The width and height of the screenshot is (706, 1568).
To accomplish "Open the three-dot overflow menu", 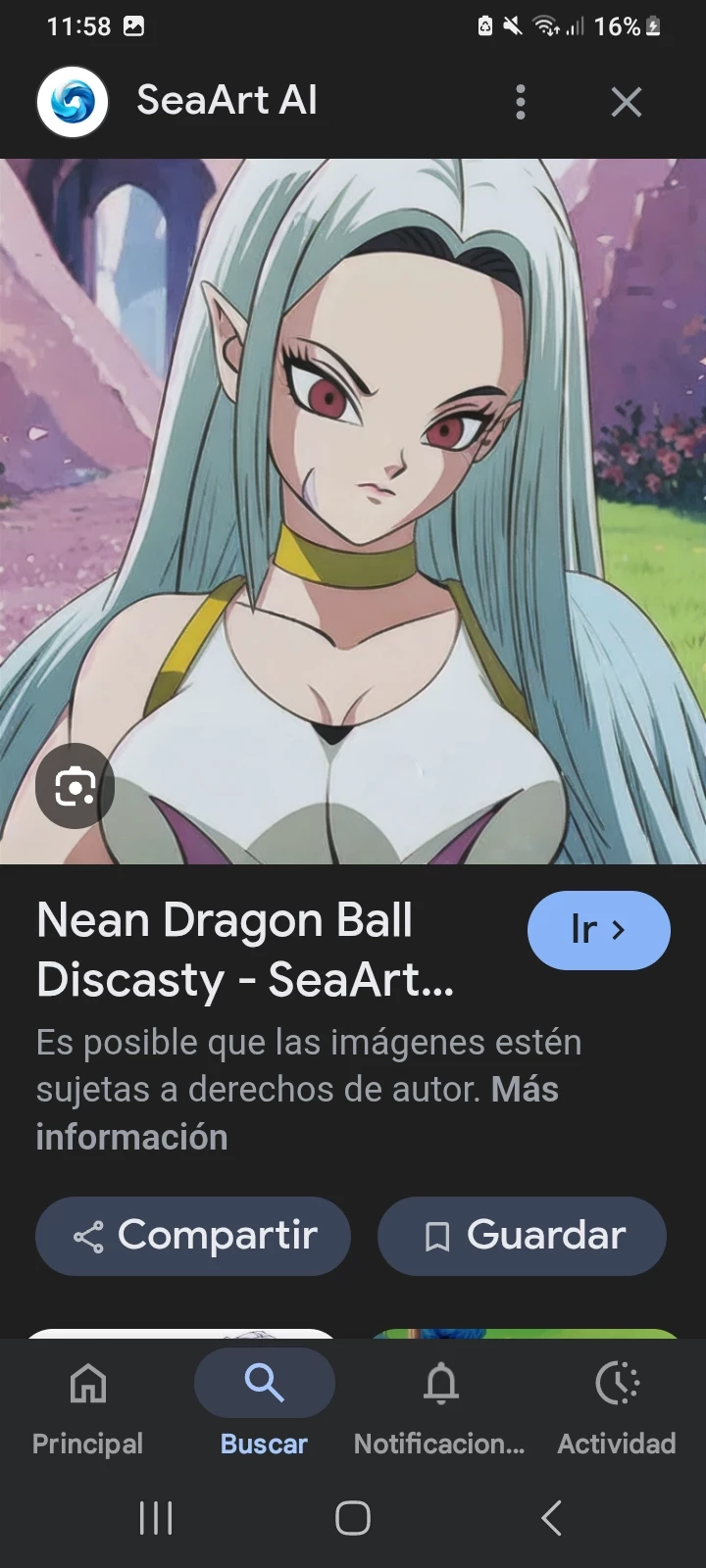I will [521, 102].
